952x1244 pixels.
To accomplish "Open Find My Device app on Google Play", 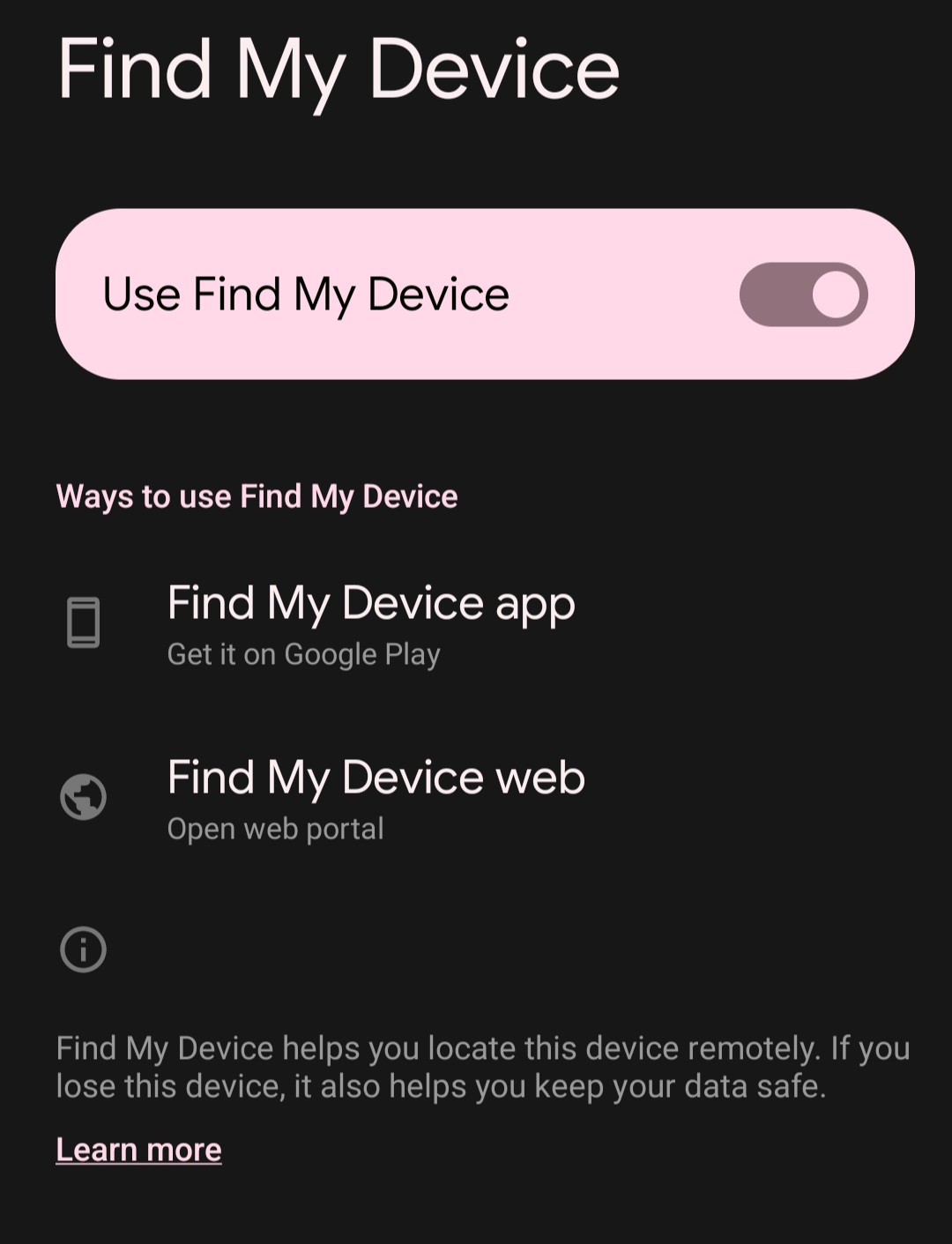I will click(x=370, y=624).
